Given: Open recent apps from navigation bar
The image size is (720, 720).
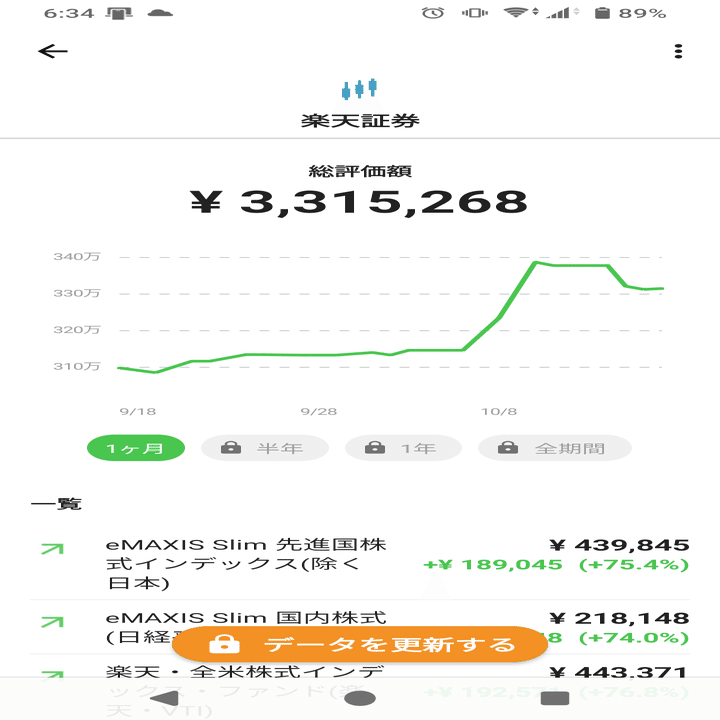Looking at the screenshot, I should (554, 698).
